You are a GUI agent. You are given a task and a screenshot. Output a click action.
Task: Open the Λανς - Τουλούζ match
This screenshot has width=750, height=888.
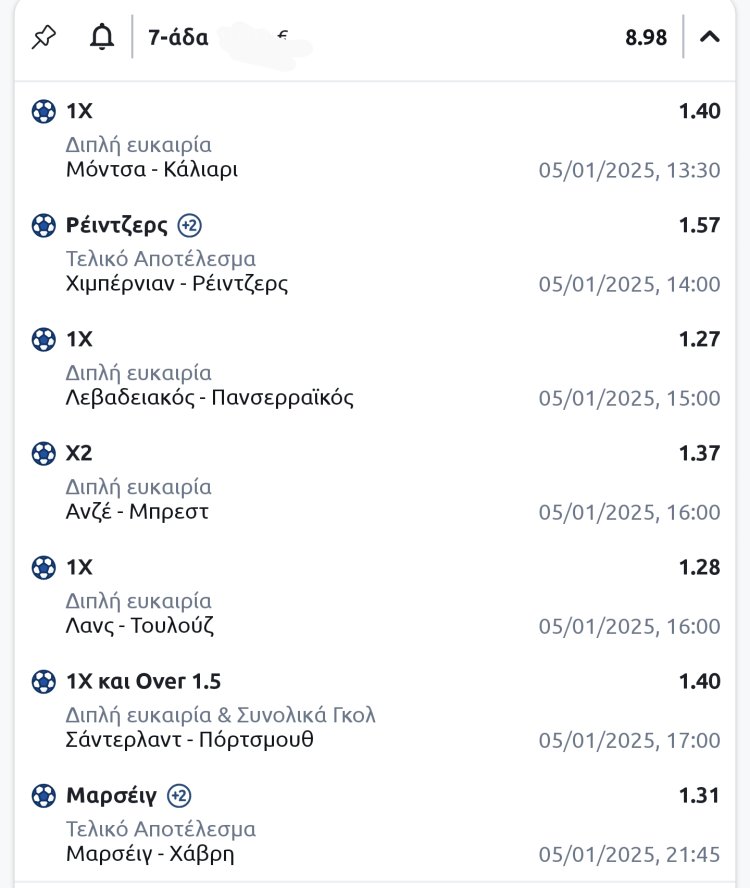tap(140, 626)
